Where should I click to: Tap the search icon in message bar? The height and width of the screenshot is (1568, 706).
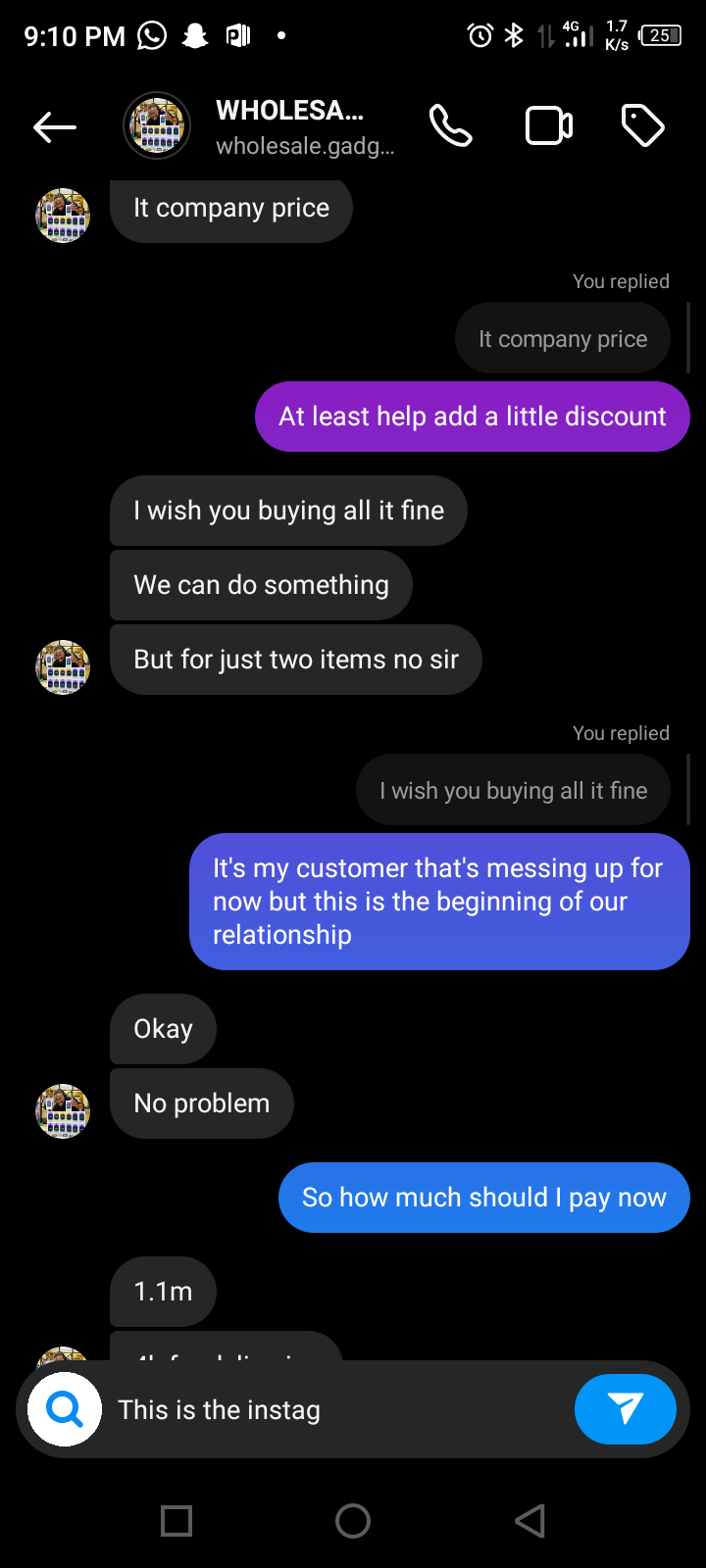pyautogui.click(x=65, y=1409)
